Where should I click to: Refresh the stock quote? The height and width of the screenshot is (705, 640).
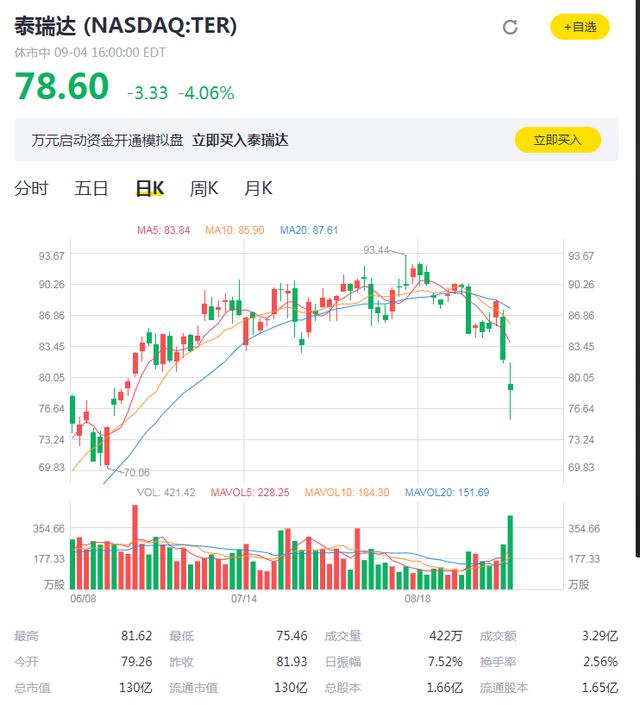click(x=510, y=28)
